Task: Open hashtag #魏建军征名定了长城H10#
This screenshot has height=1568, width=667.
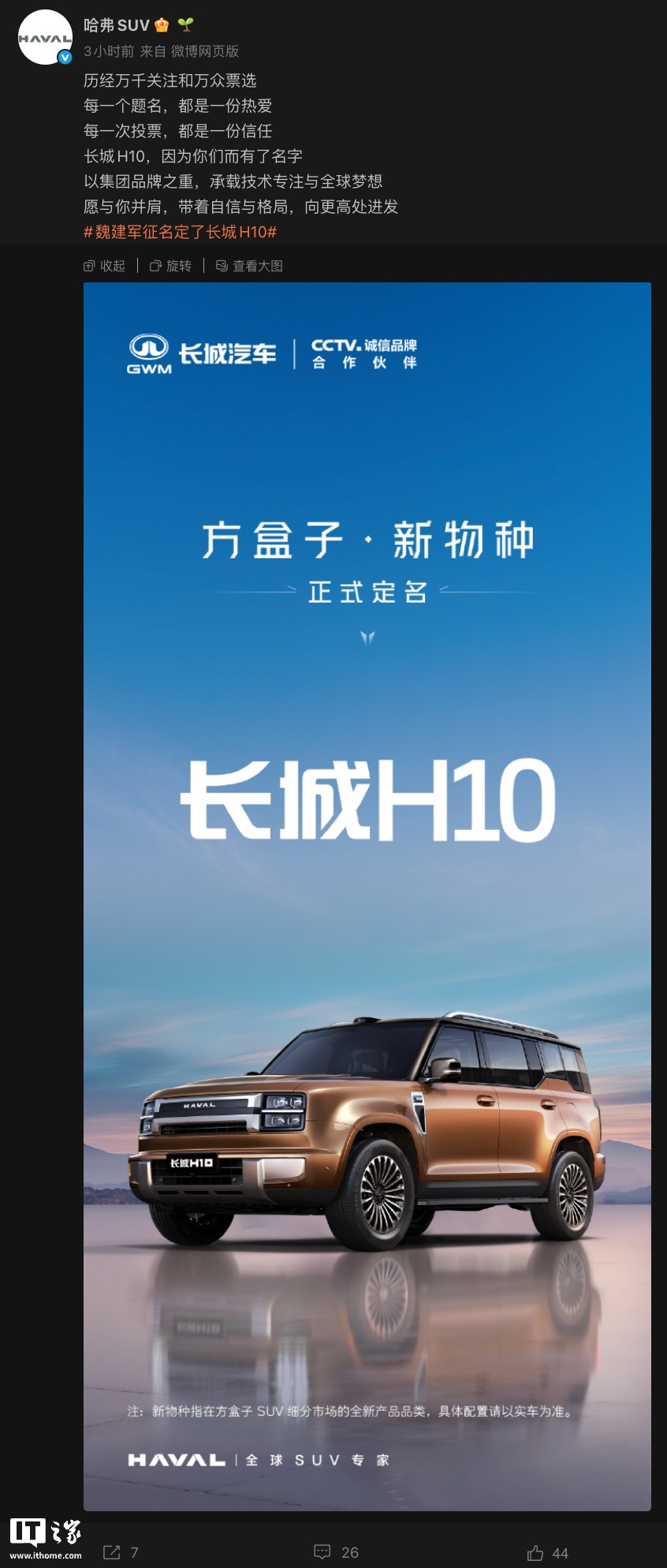Action: click(181, 232)
